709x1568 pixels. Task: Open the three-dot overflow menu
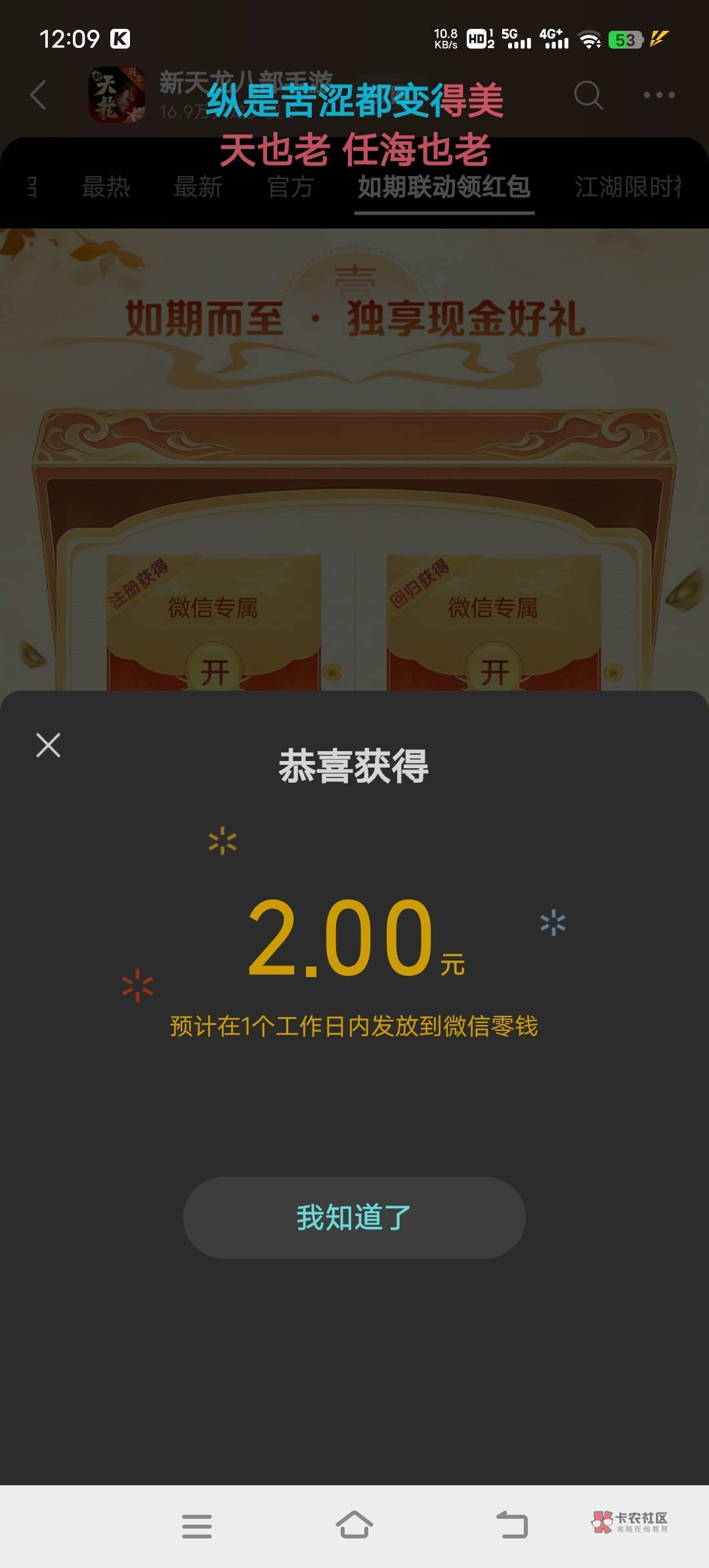[x=659, y=95]
